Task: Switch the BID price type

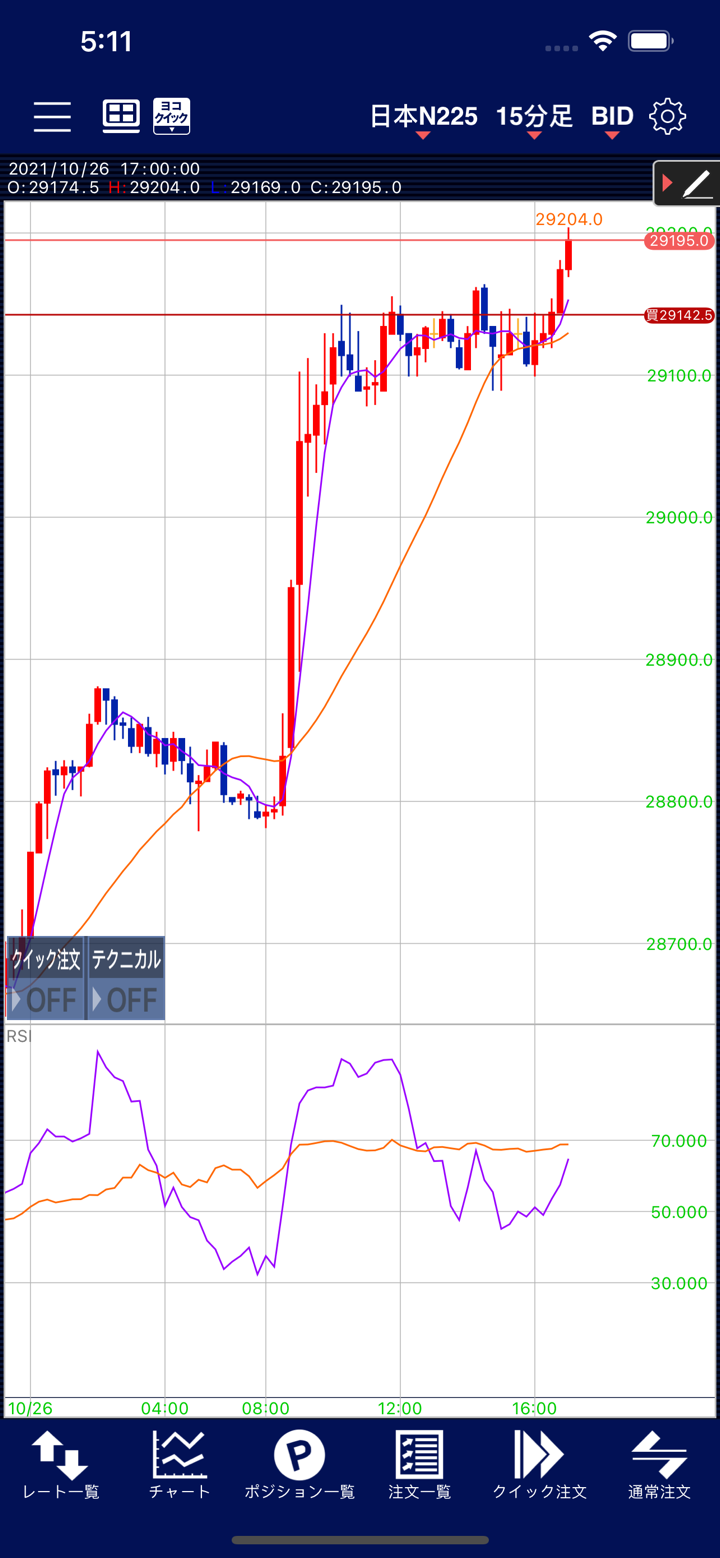Action: coord(612,118)
